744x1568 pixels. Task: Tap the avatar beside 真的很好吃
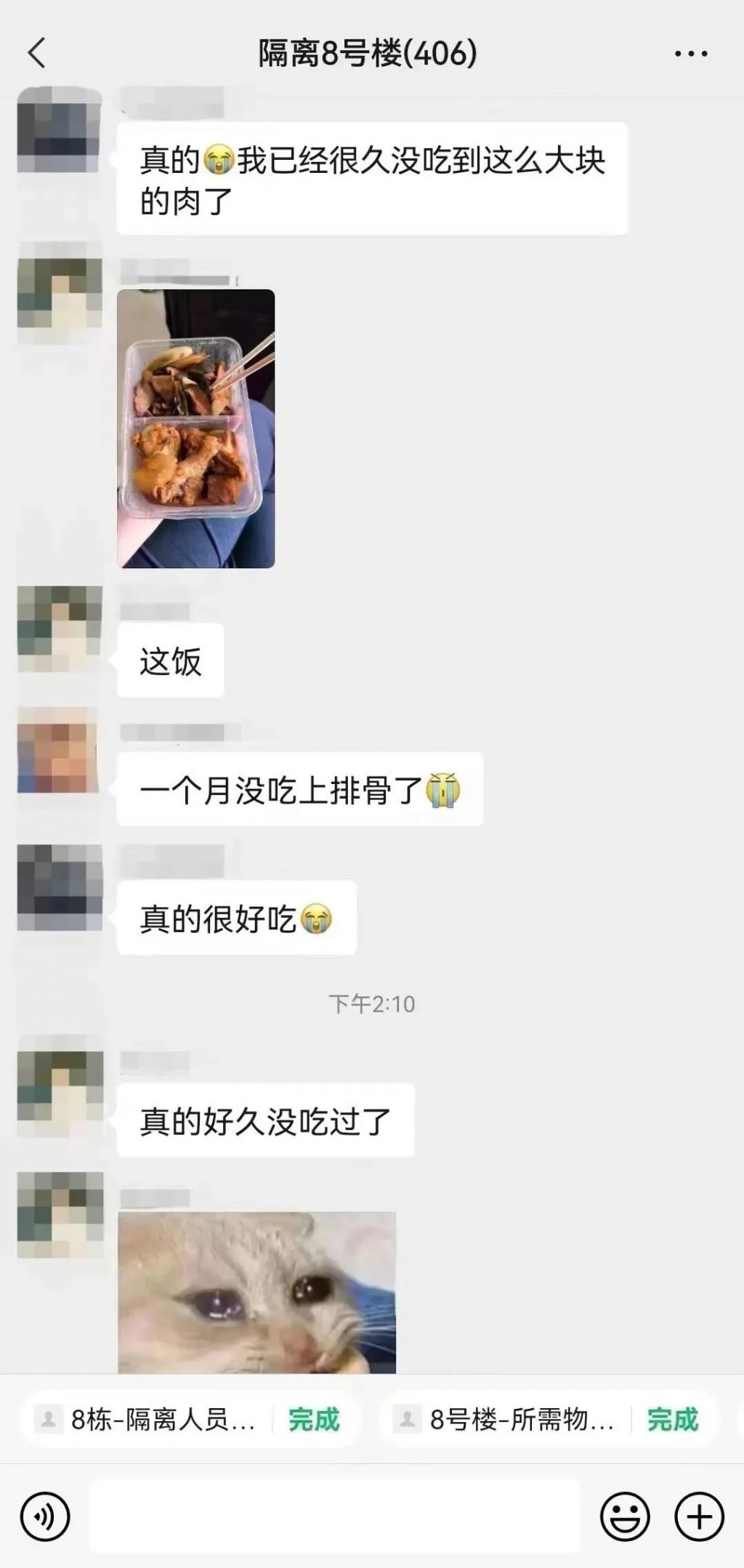(60, 886)
